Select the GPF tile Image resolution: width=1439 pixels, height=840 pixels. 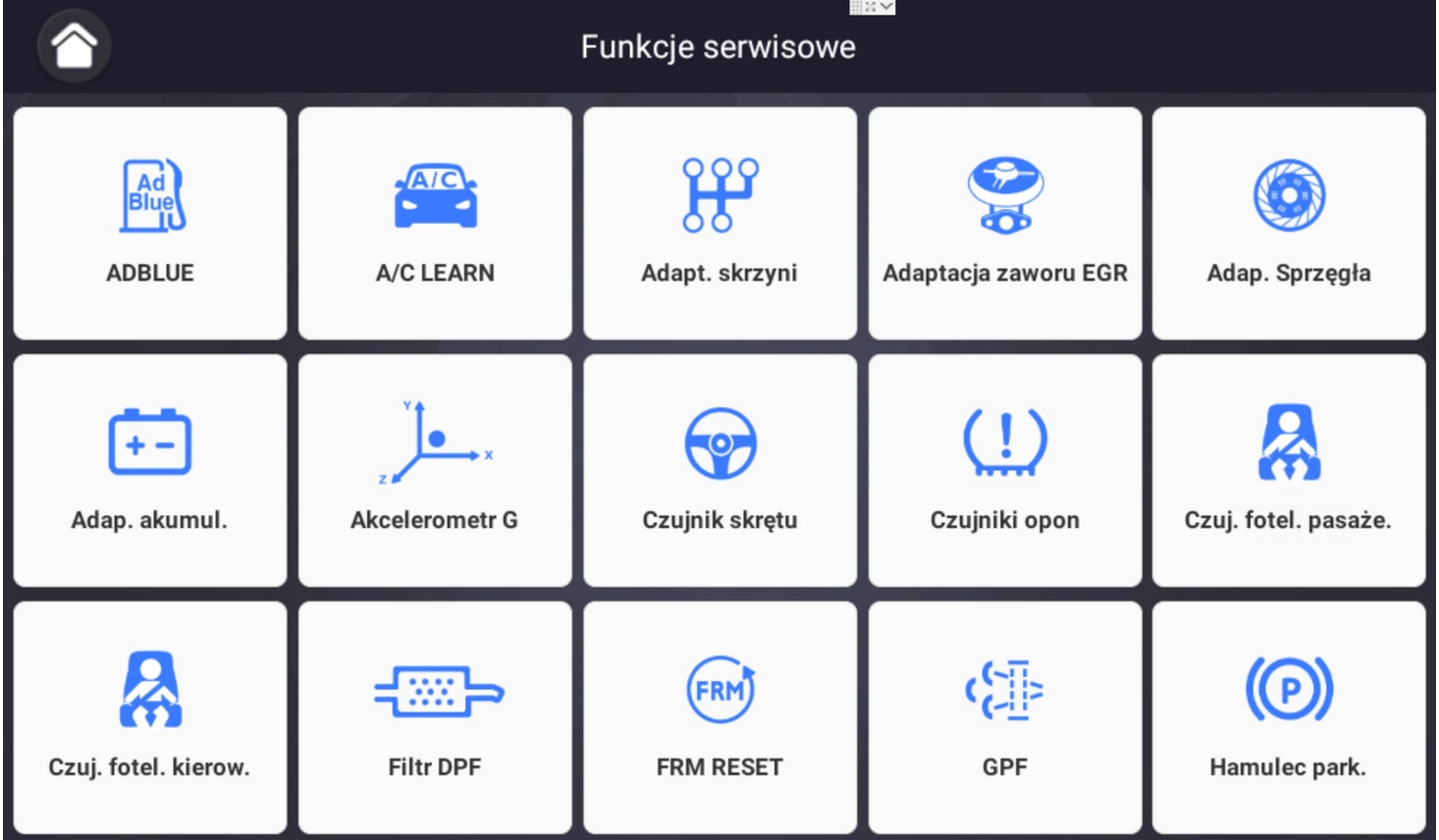1004,718
